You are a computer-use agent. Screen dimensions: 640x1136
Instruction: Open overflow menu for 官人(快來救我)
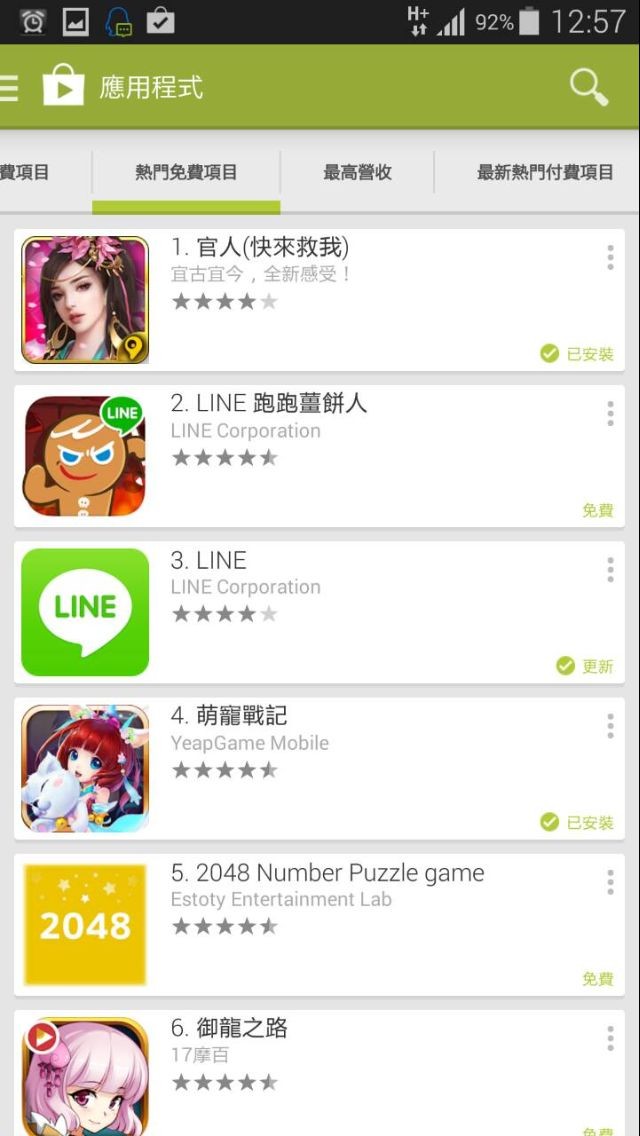pos(610,258)
